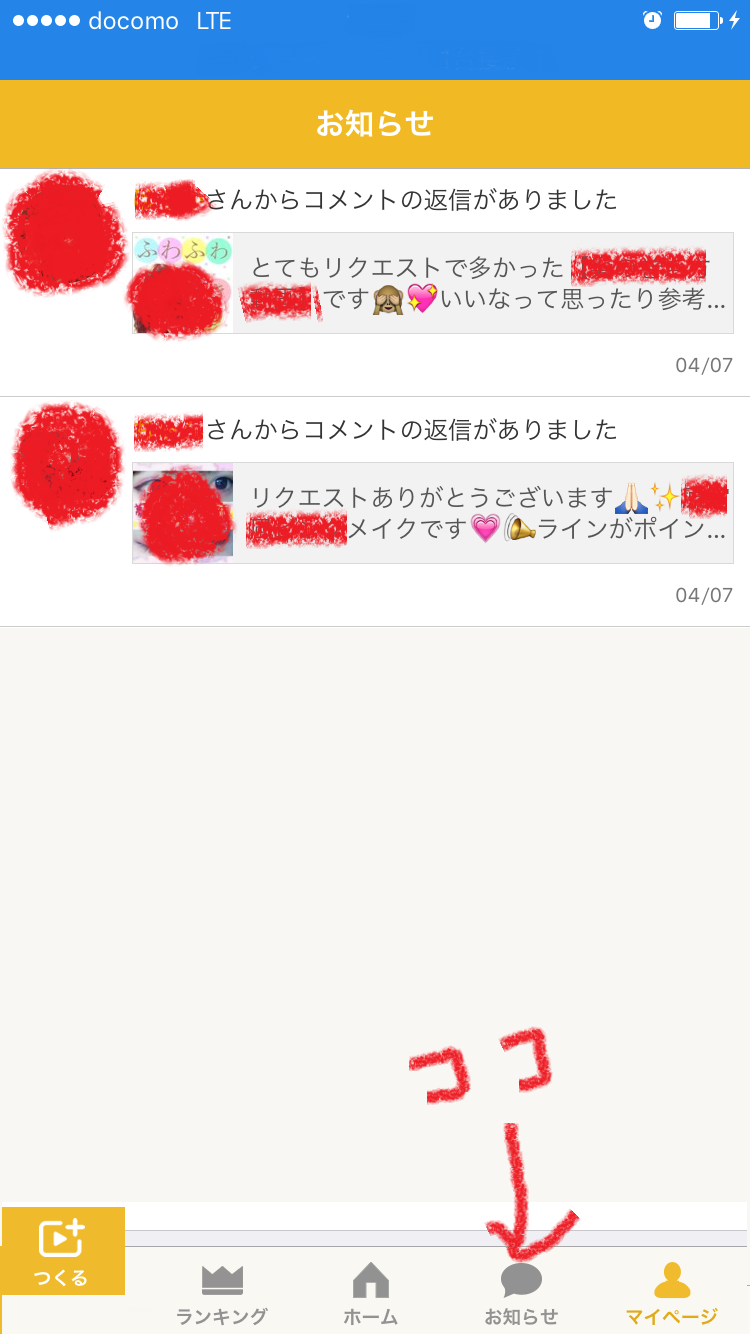Go to the ホーム tab
750x1334 pixels.
(371, 1294)
